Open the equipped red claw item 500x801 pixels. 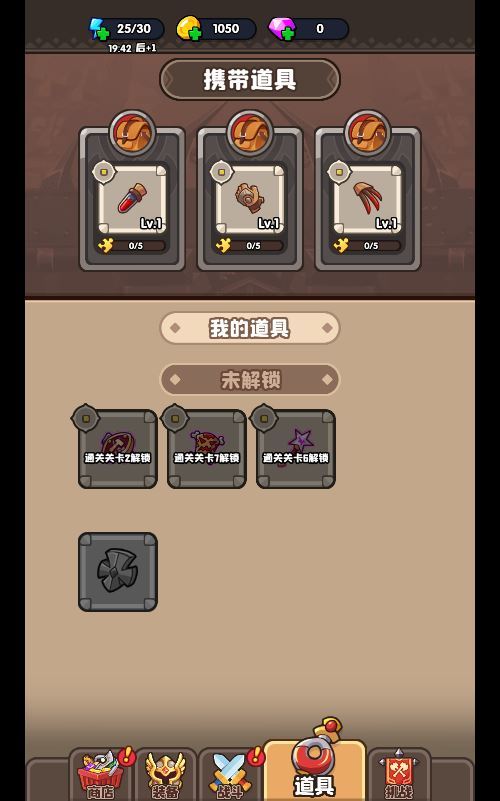coord(367,199)
